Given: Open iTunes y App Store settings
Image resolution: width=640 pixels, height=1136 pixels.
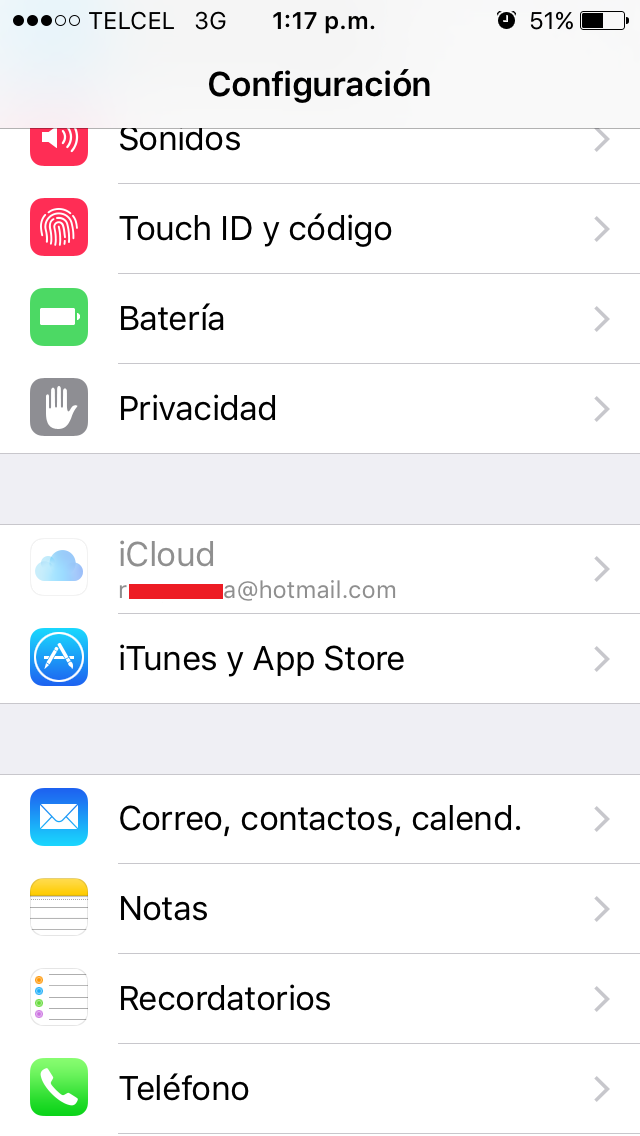Looking at the screenshot, I should [320, 659].
